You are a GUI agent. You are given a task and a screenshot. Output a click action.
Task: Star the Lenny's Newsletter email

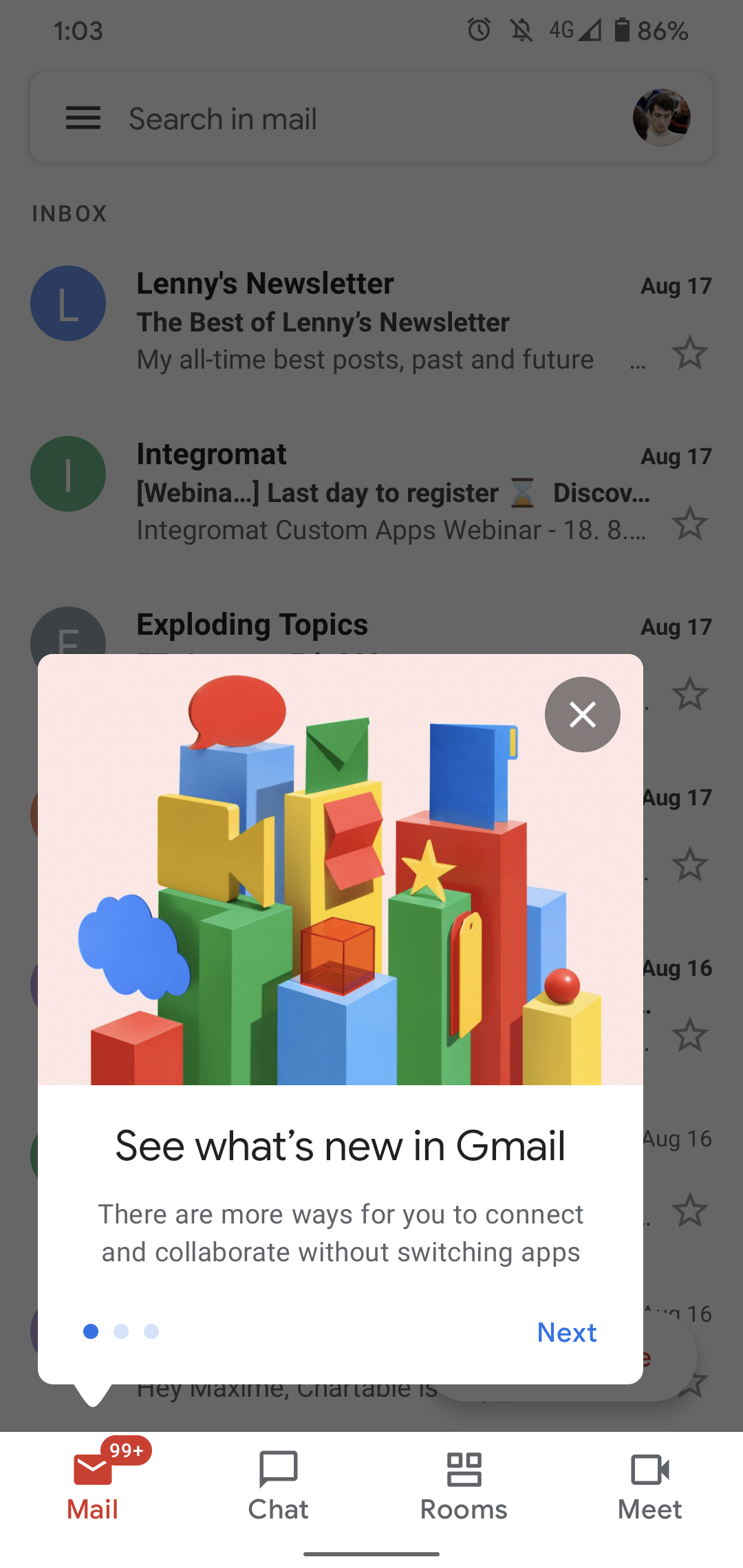(689, 353)
